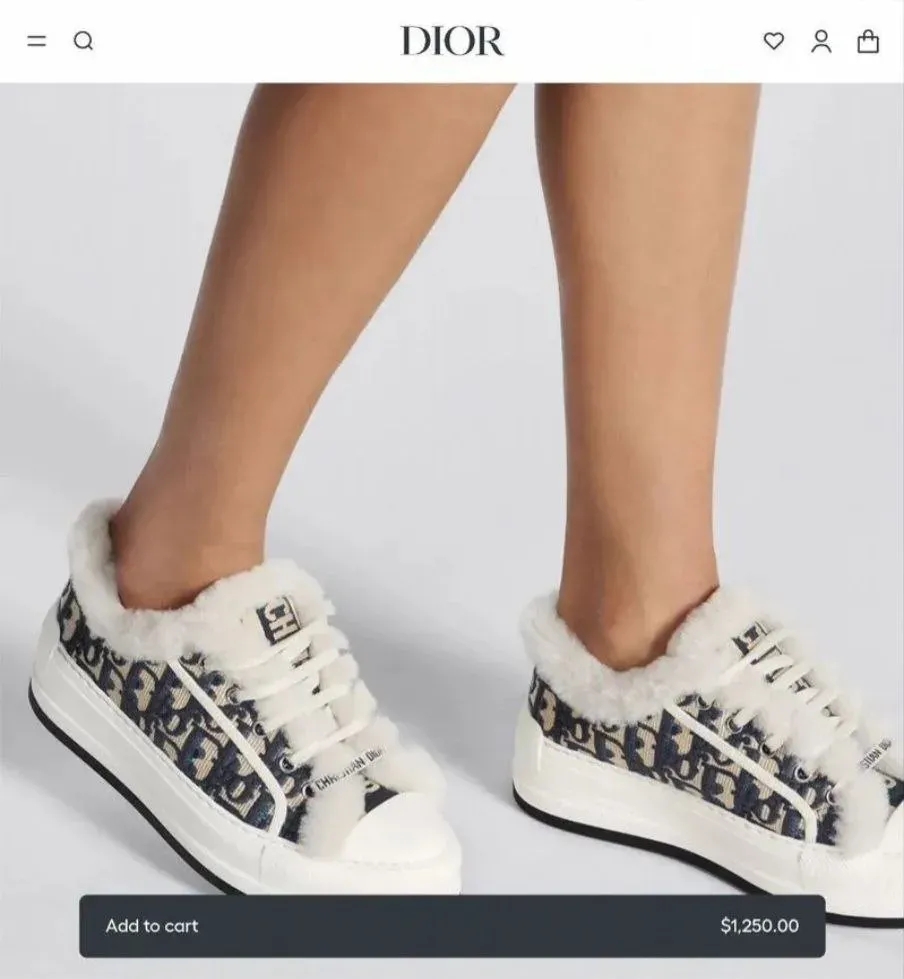Screen dimensions: 904x979
Task: Open the search icon
Action: pos(84,41)
